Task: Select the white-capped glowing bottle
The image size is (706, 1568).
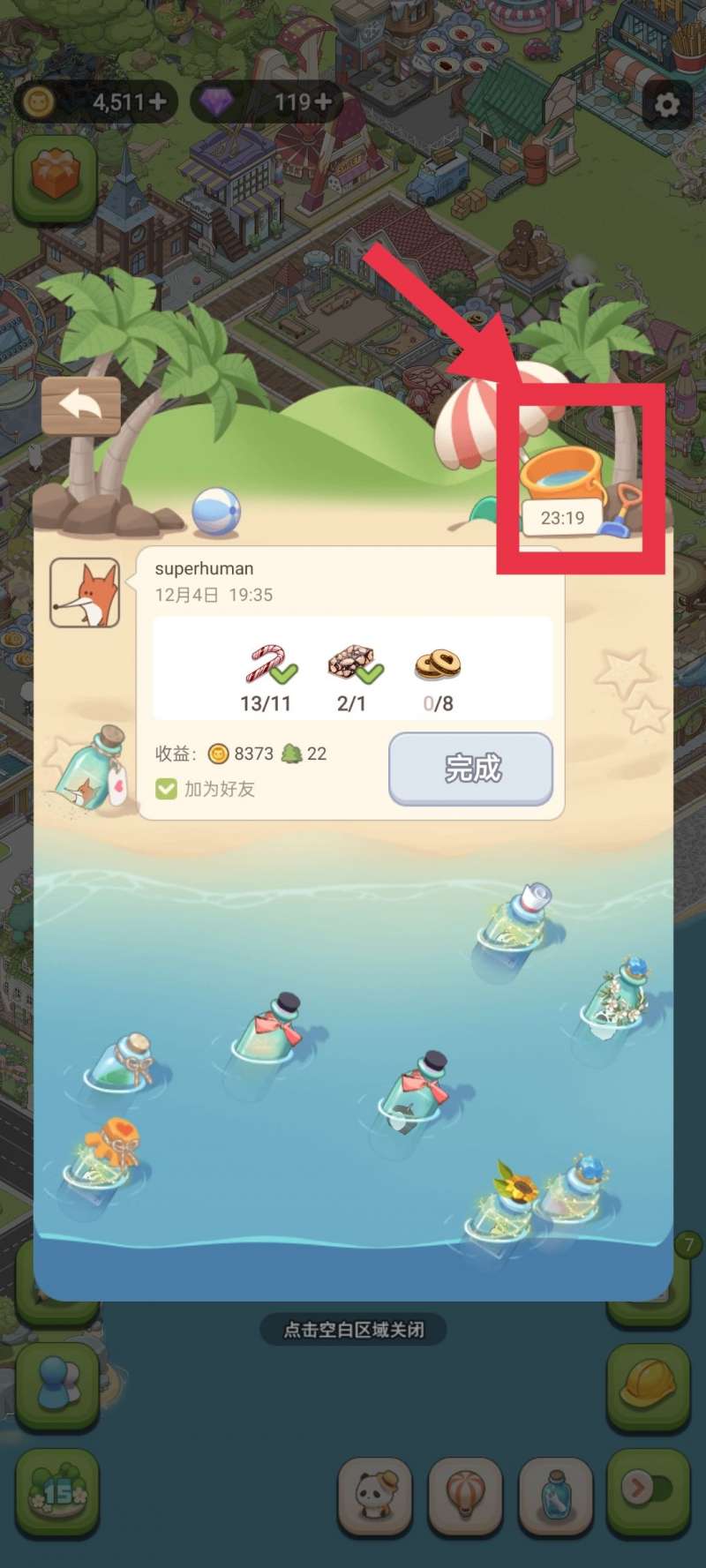Action: click(516, 919)
